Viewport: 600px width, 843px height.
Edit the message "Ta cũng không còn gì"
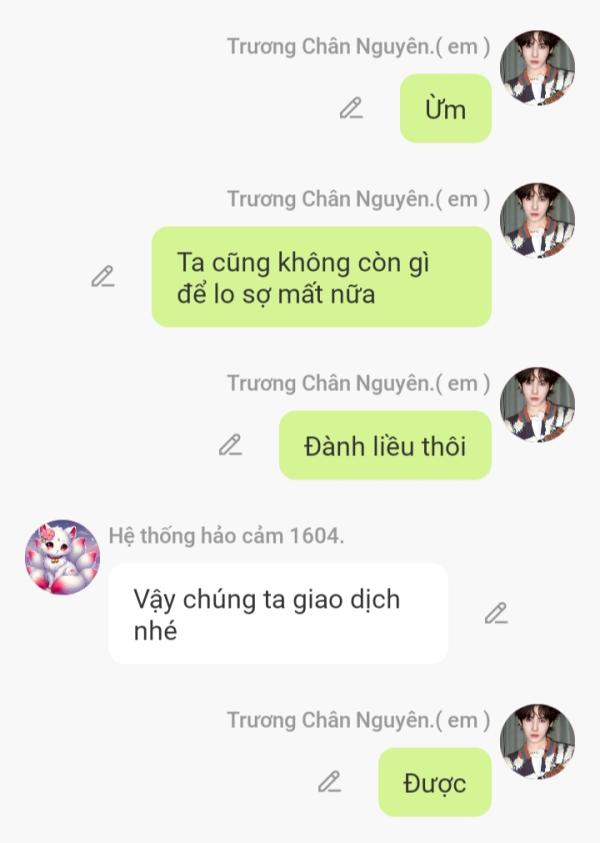[x=103, y=277]
